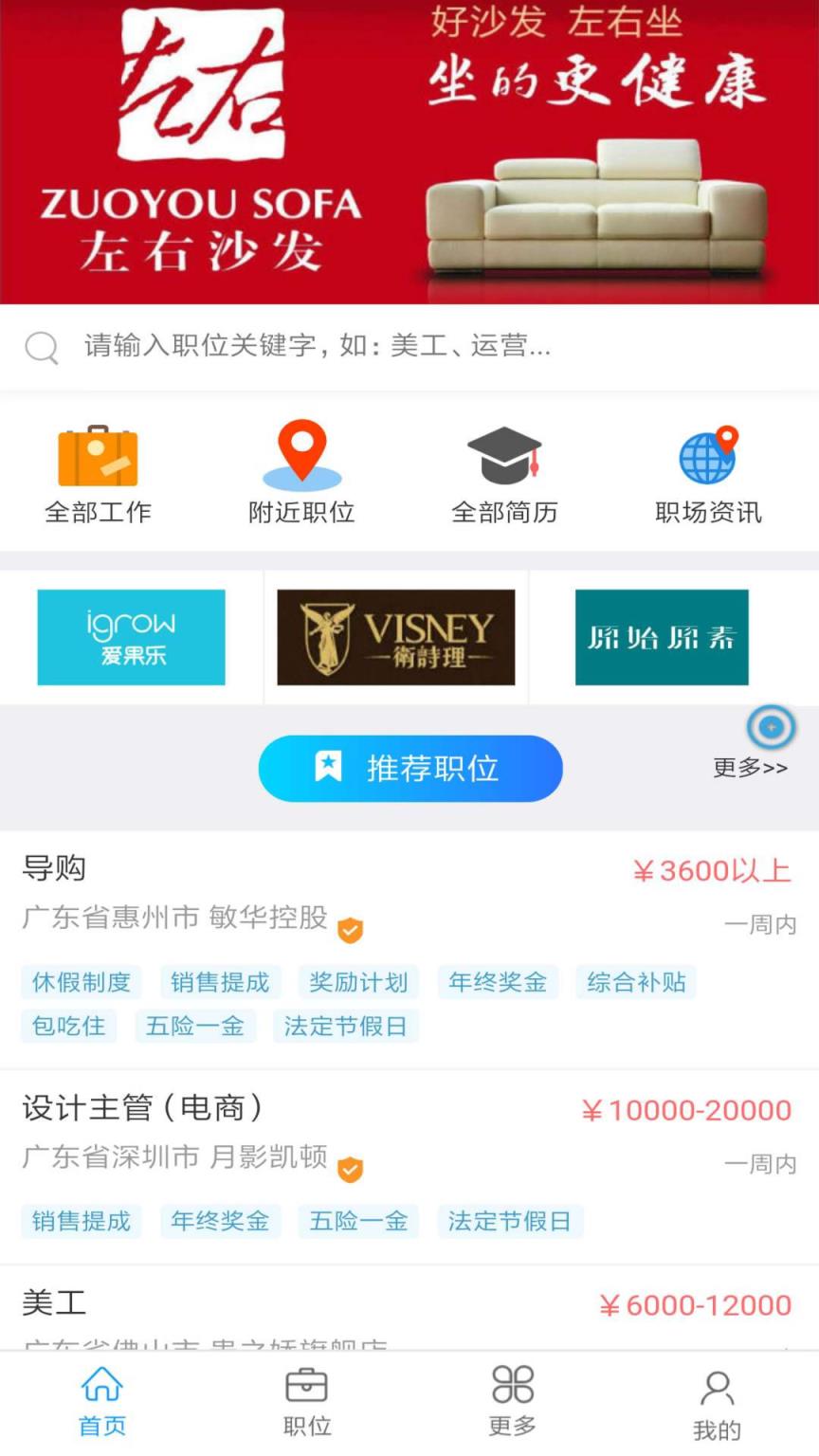Image resolution: width=819 pixels, height=1456 pixels.
Task: Select the 包吃住 tag under 导购
Action: (x=67, y=1026)
